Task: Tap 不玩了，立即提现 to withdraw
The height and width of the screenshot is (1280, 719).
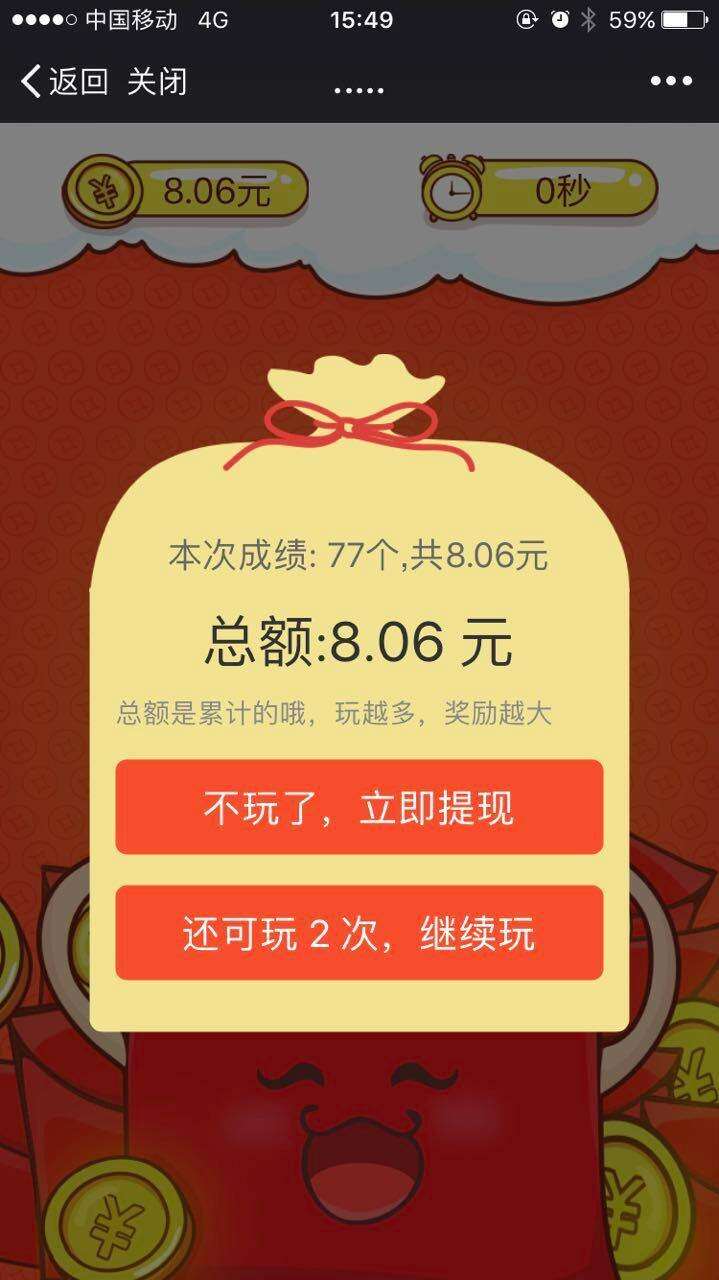Action: click(359, 807)
